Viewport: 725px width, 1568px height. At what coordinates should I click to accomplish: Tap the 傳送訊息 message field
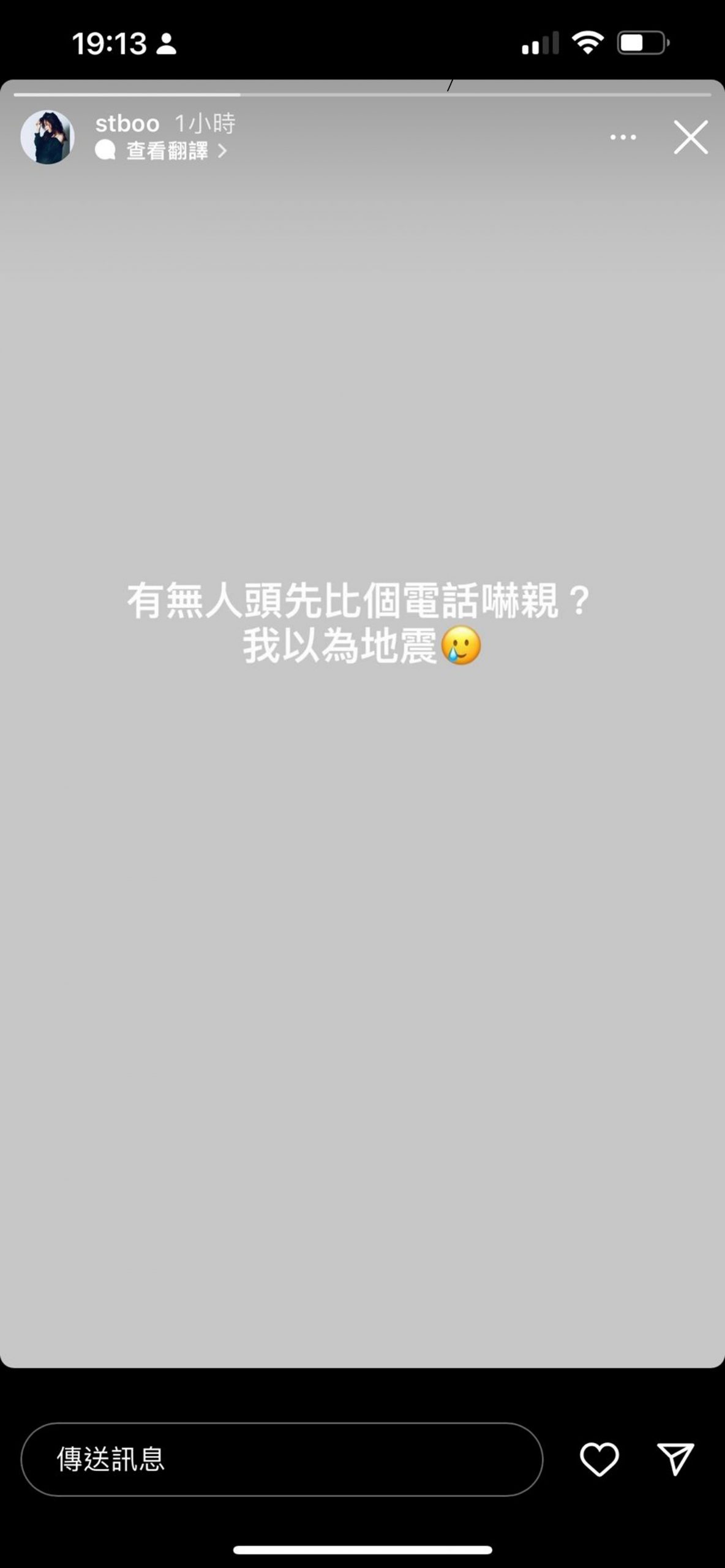tap(282, 1459)
